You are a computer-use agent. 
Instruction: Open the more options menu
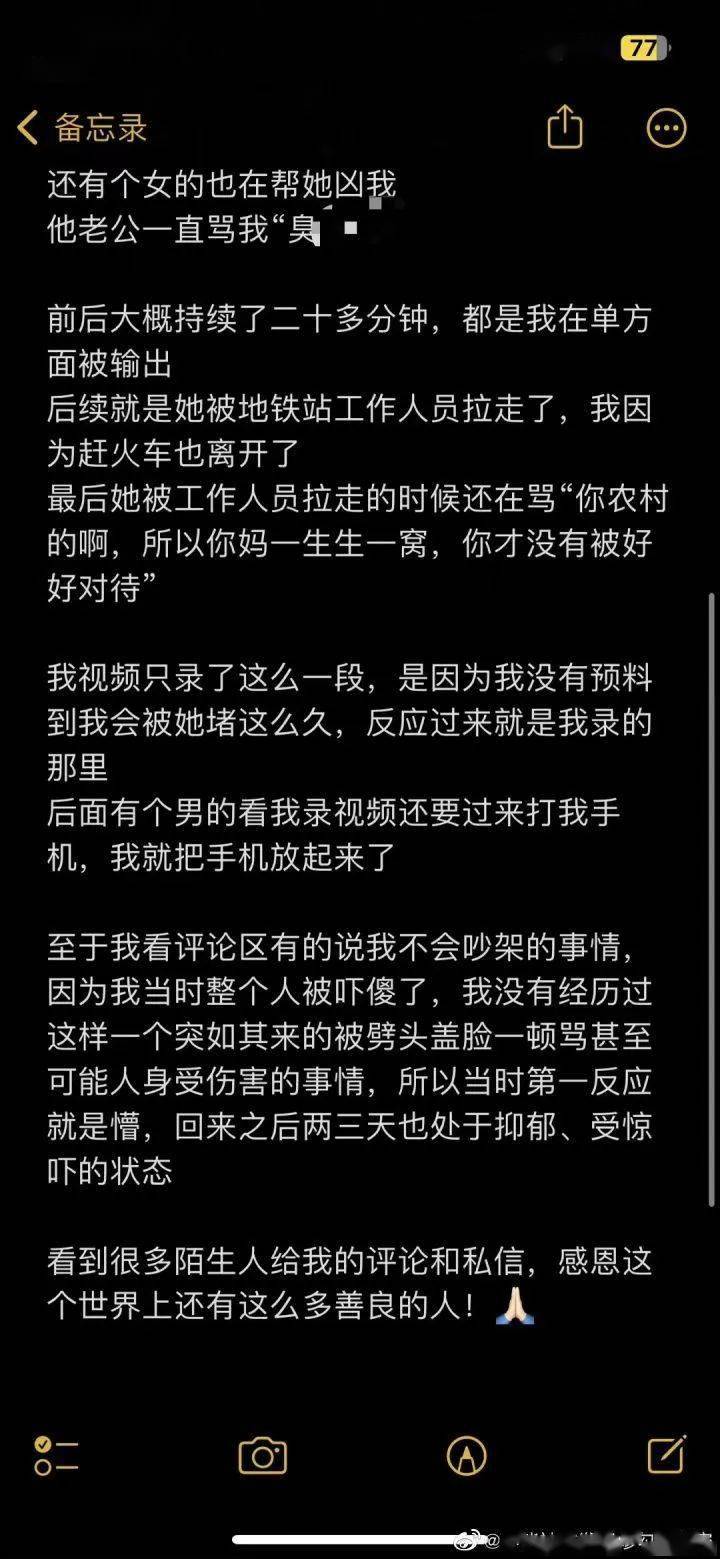(x=667, y=128)
